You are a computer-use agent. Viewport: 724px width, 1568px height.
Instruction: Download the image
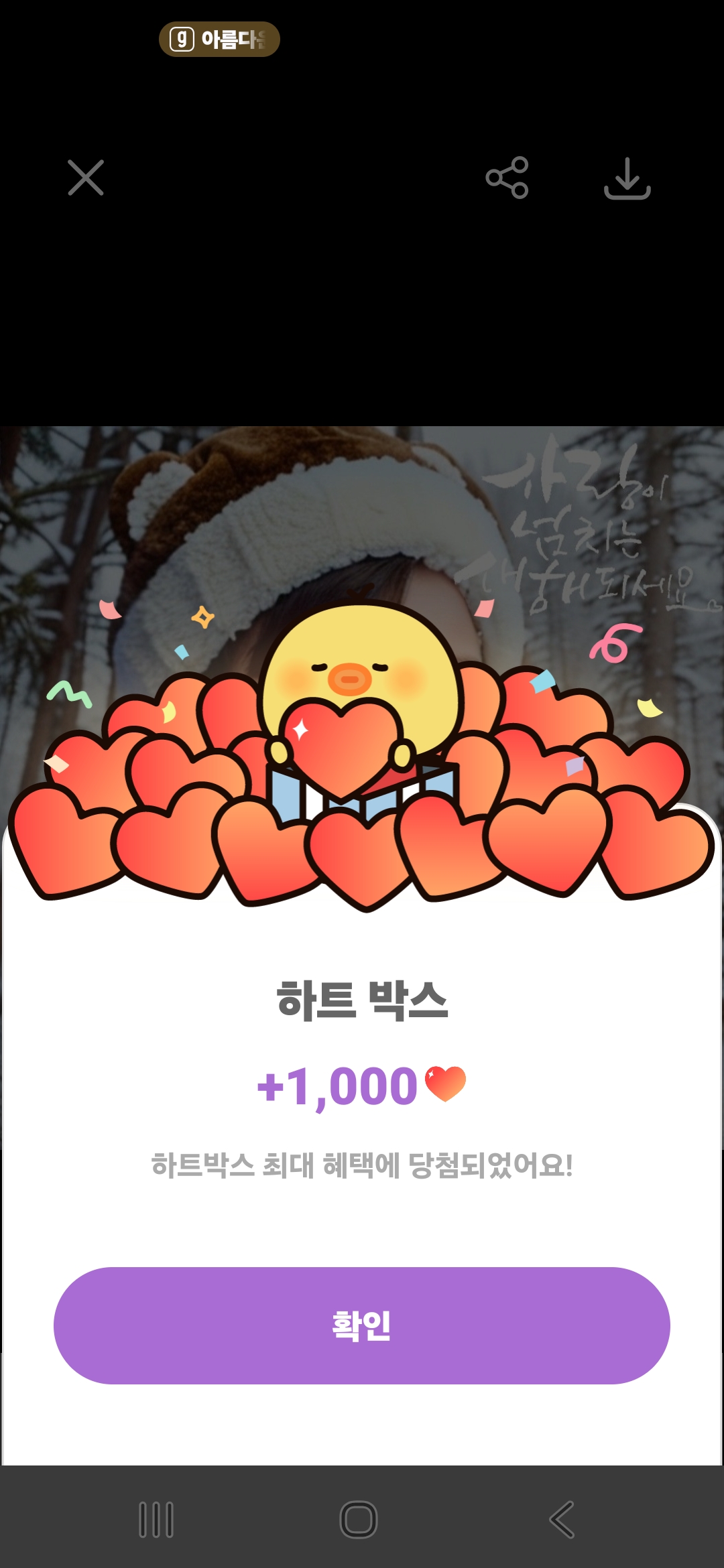(x=627, y=178)
